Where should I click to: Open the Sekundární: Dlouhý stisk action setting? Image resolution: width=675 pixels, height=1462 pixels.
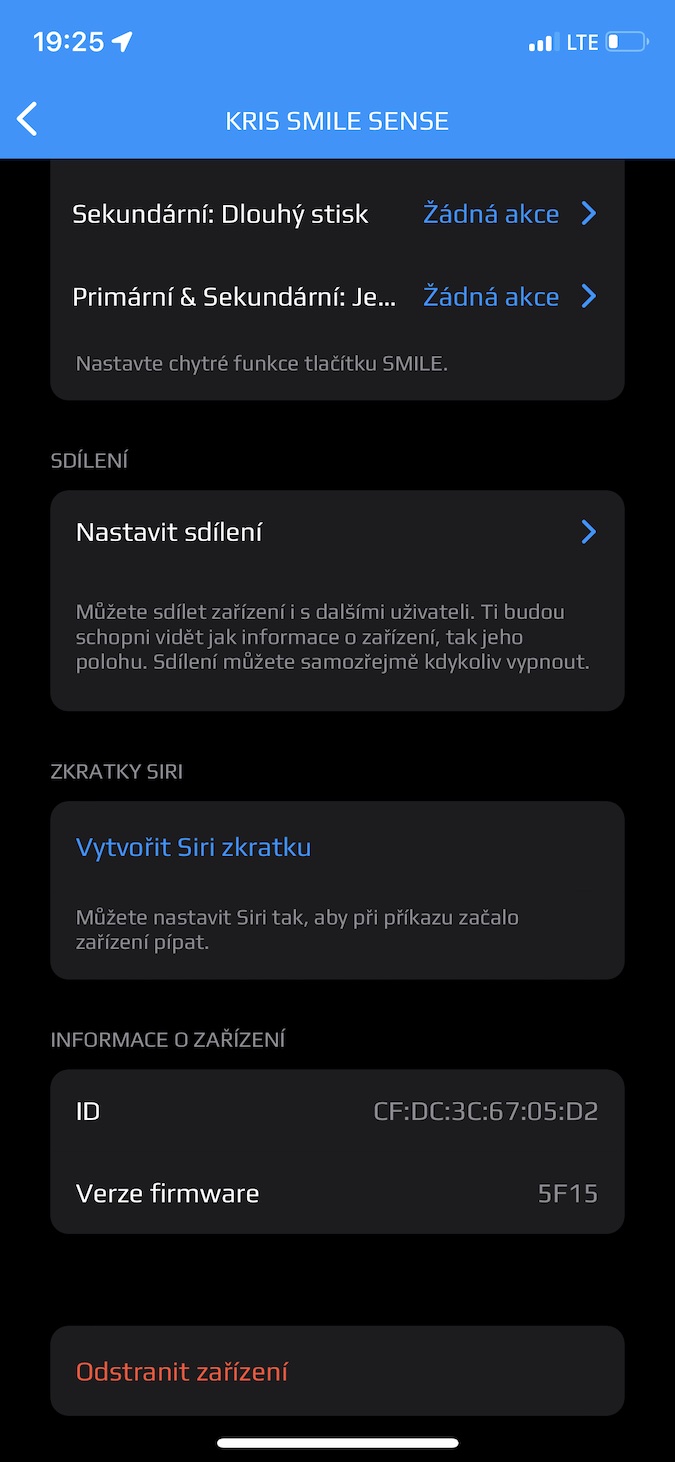[x=337, y=214]
